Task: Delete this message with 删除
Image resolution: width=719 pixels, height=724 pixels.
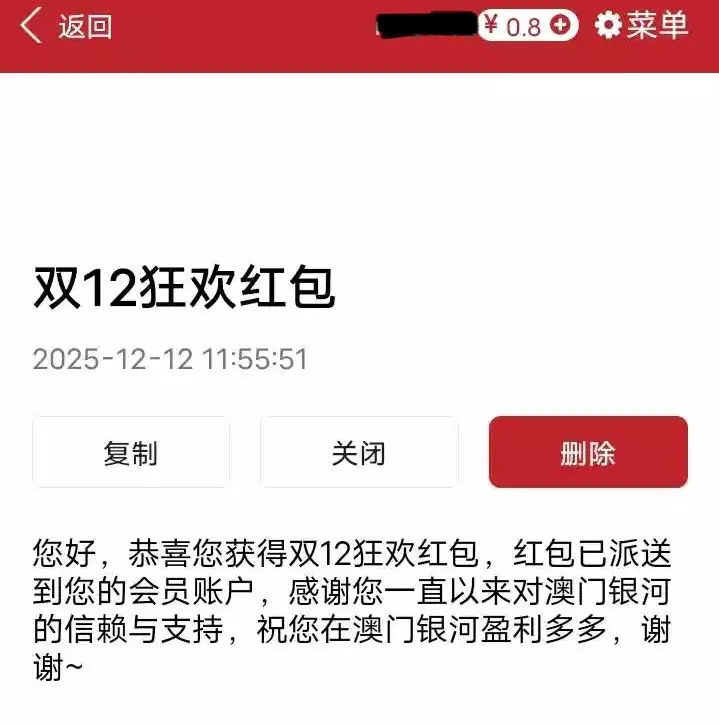Action: click(x=588, y=453)
